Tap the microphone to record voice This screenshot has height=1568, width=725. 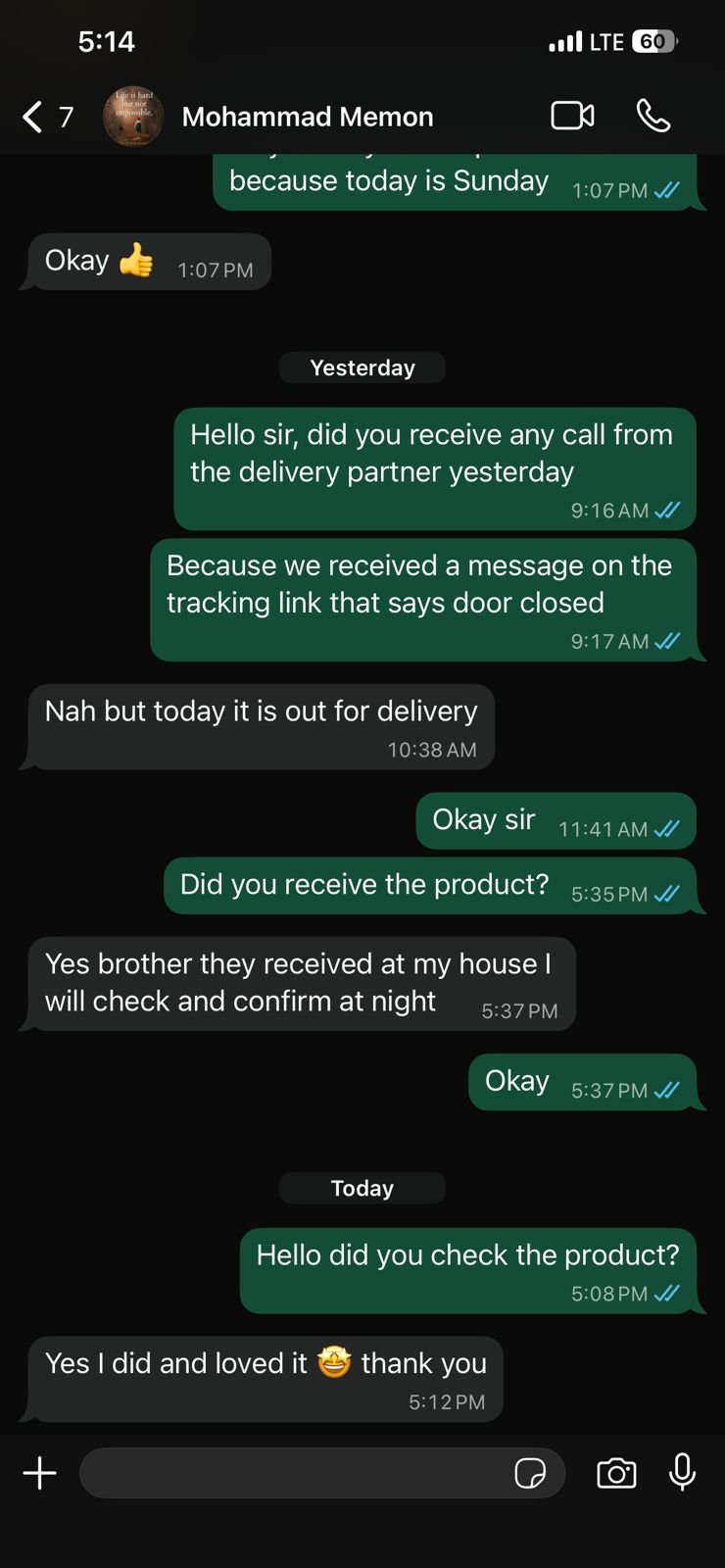point(682,1472)
